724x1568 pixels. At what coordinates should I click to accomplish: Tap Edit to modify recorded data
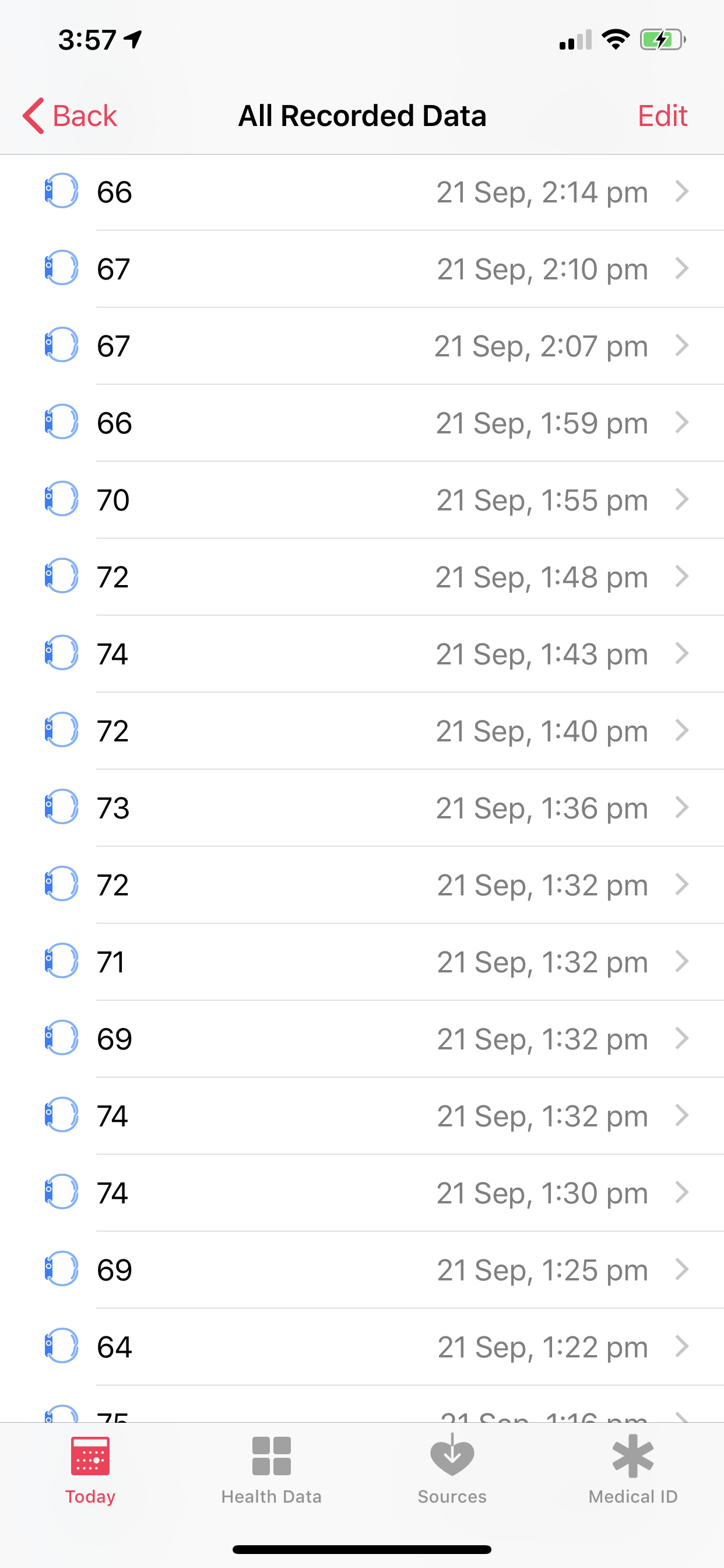pyautogui.click(x=662, y=116)
